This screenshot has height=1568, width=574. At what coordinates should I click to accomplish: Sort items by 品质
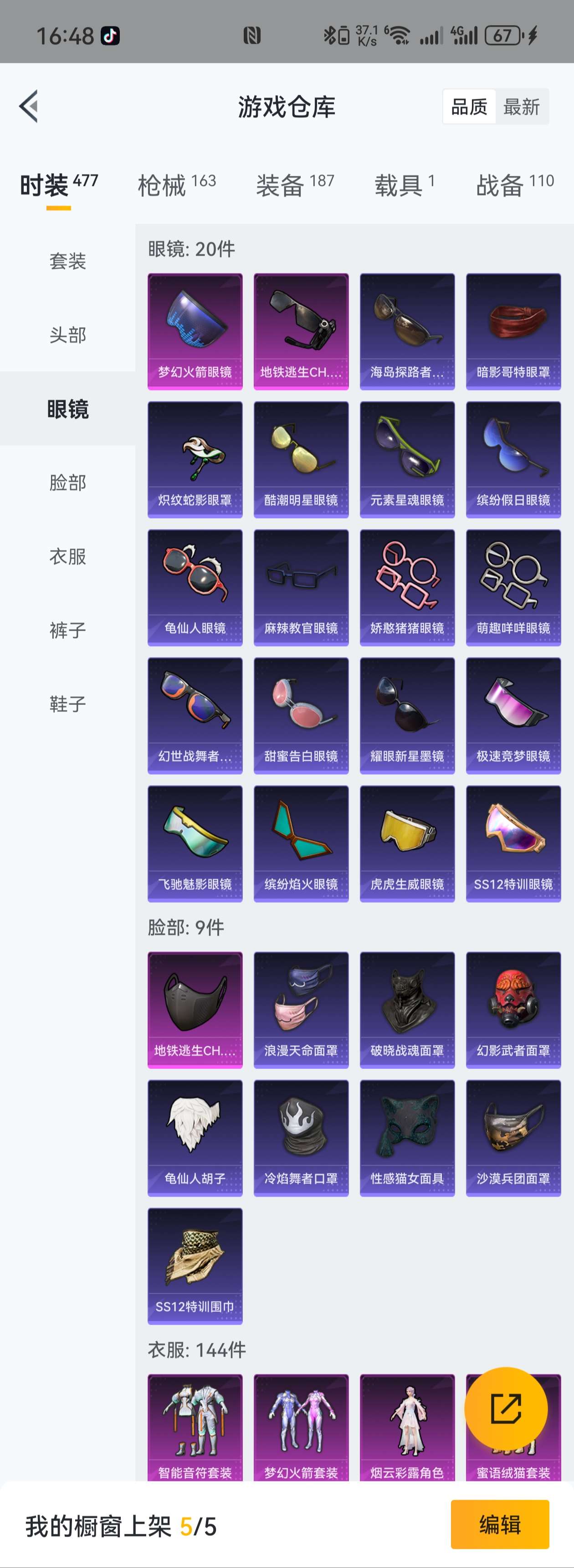point(469,107)
